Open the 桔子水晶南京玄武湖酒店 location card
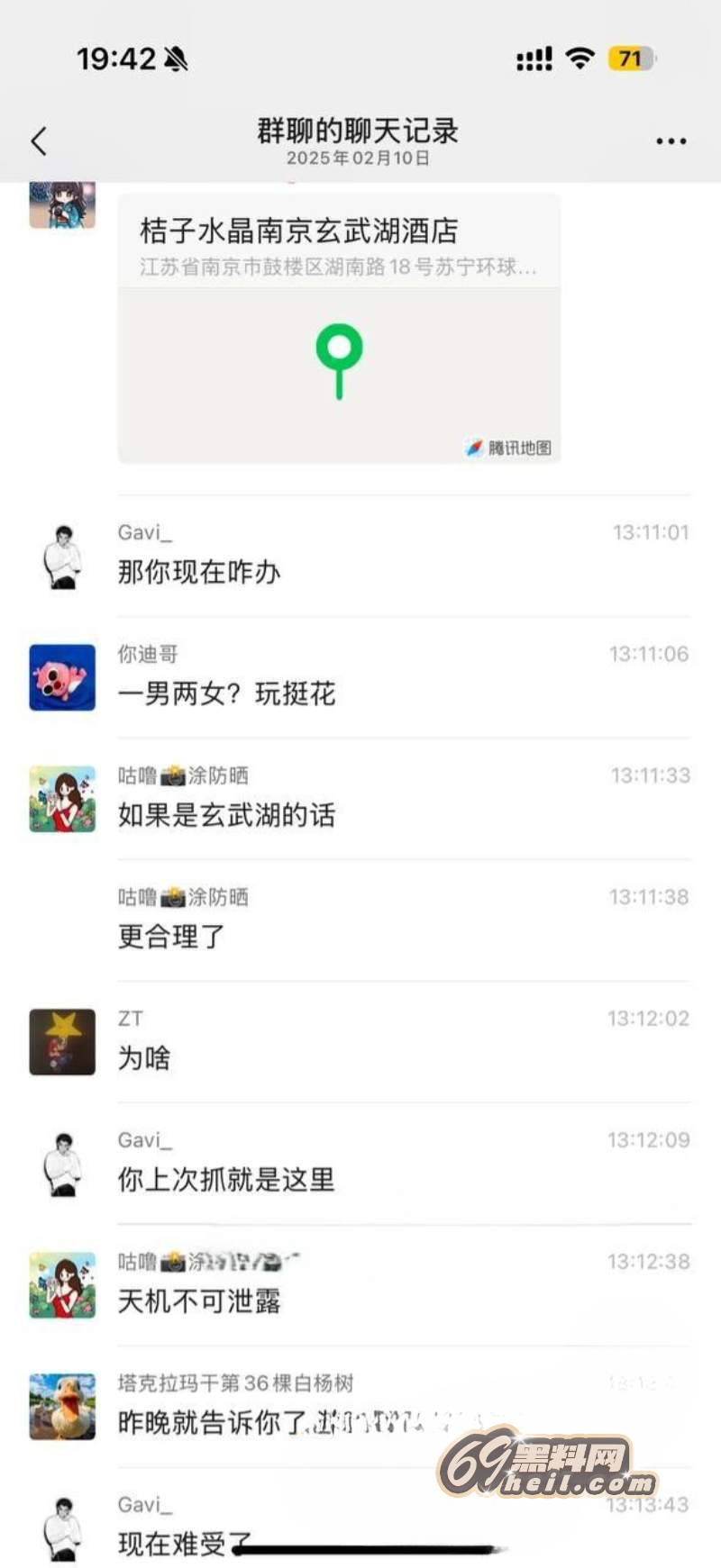The image size is (721, 1568). [x=339, y=329]
